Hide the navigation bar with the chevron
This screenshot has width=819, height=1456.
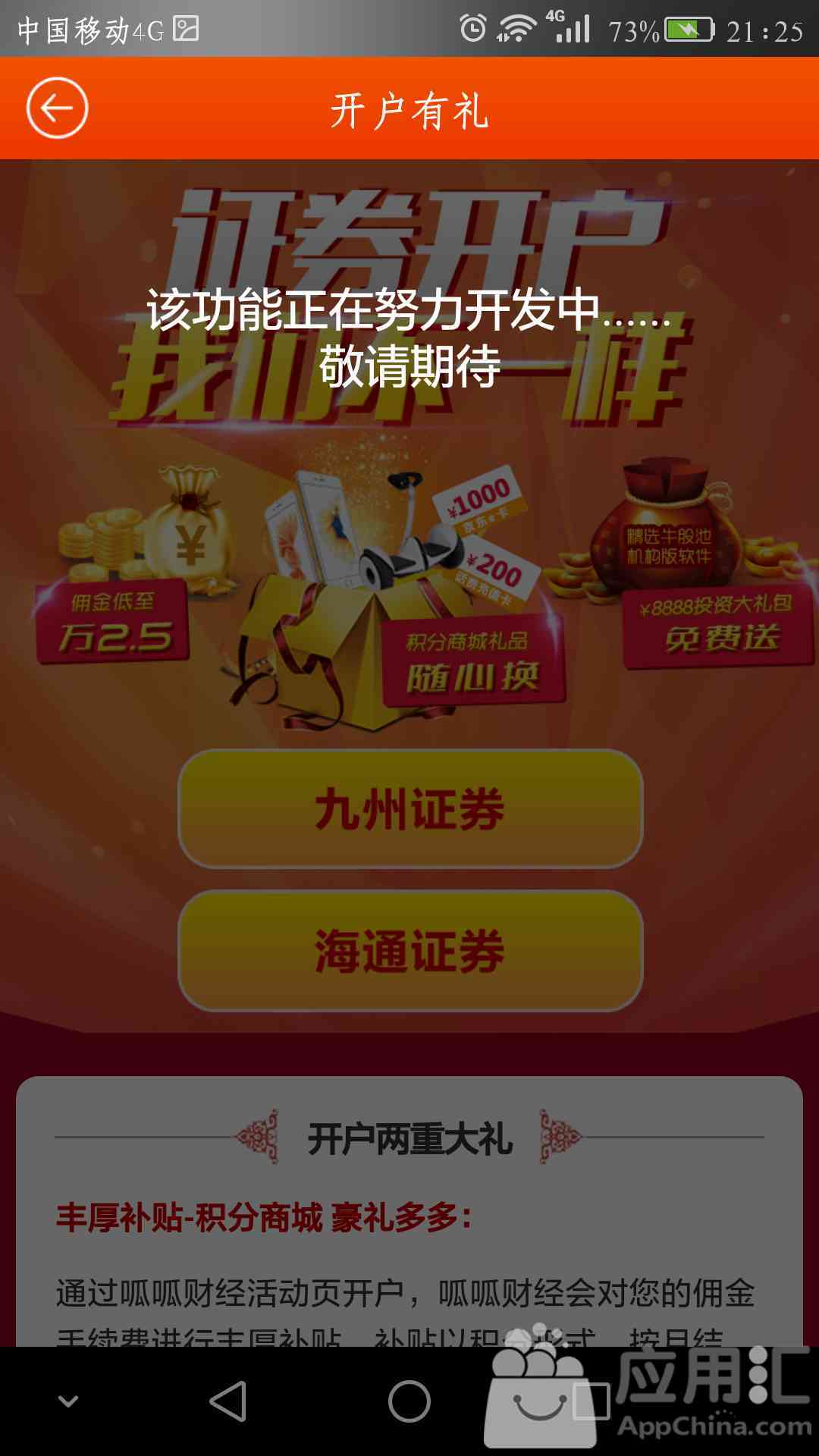(x=68, y=1401)
